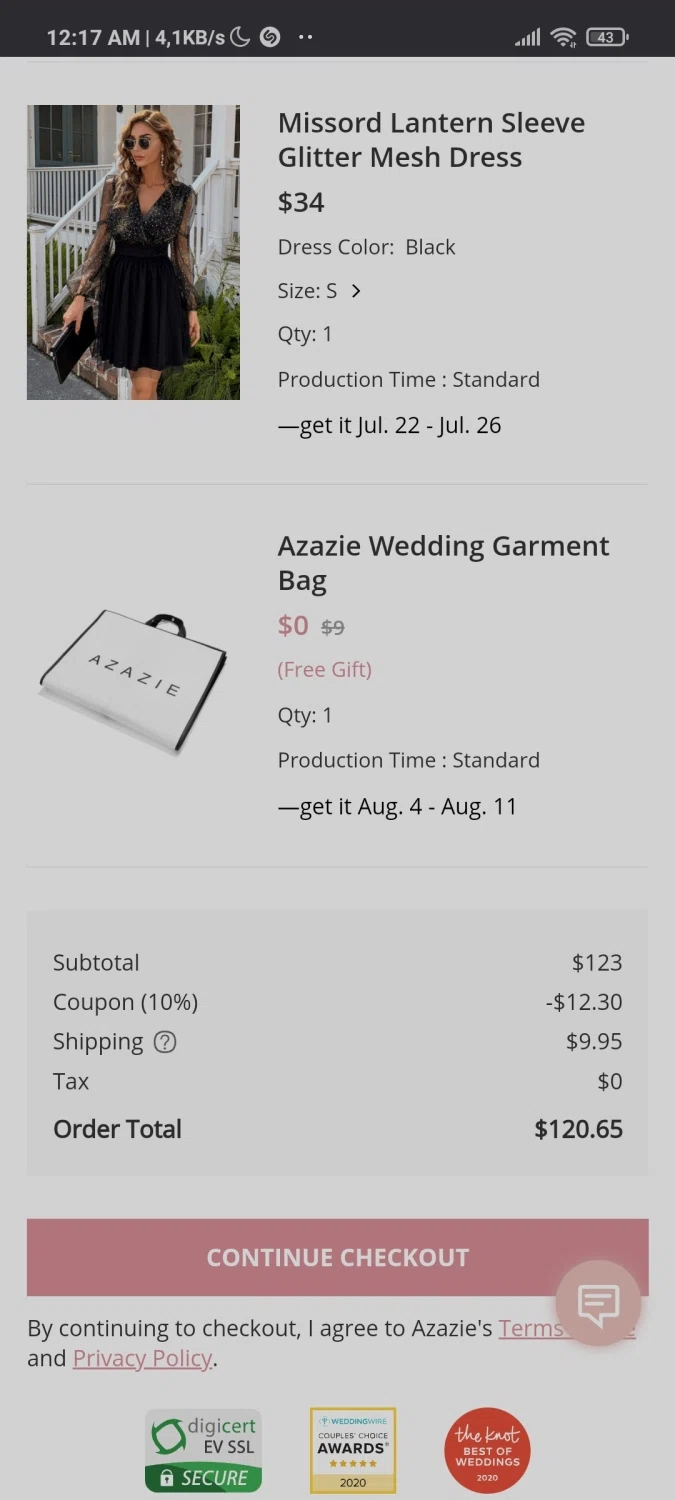View the Azazie Wedding Garment Bag image
Image resolution: width=675 pixels, height=1500 pixels.
point(133,676)
